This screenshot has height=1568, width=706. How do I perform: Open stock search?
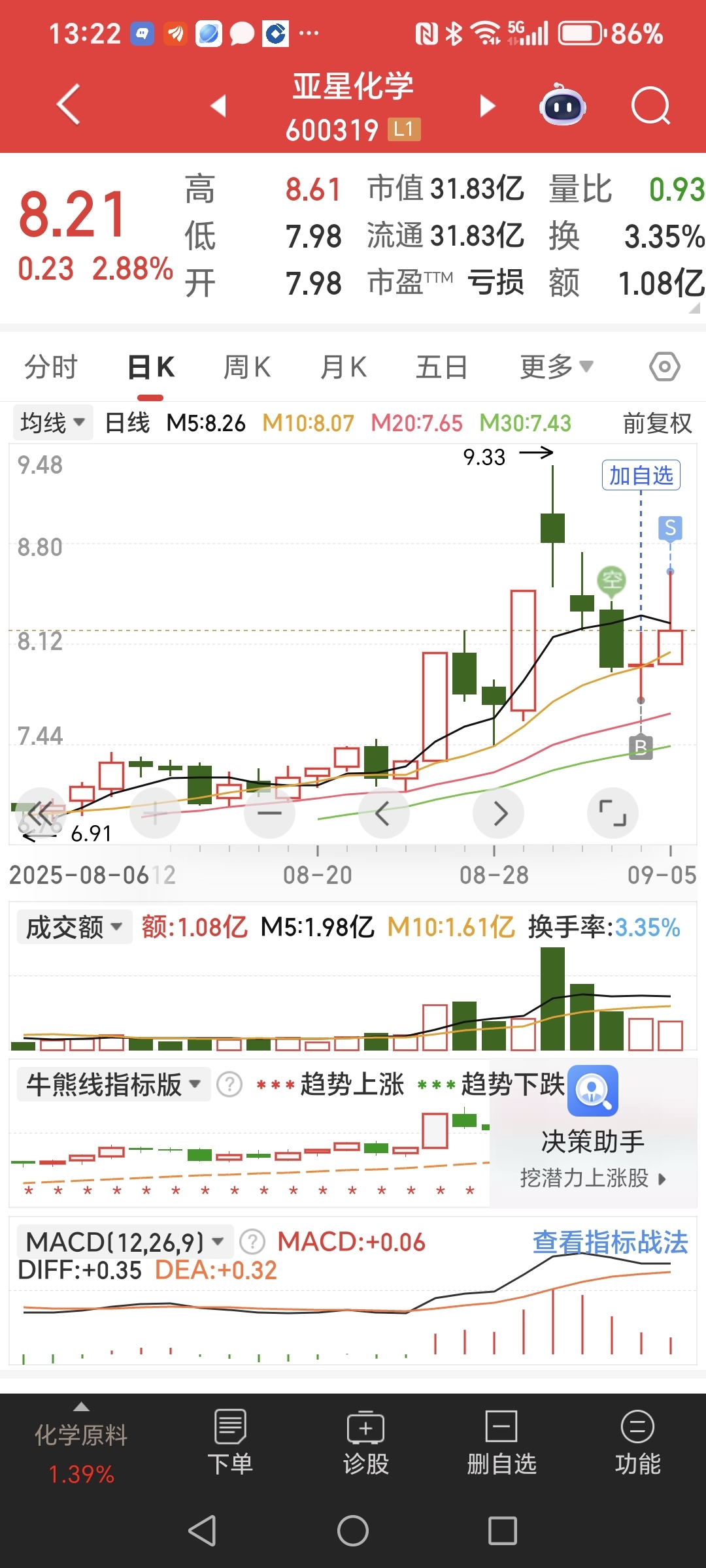click(x=651, y=105)
